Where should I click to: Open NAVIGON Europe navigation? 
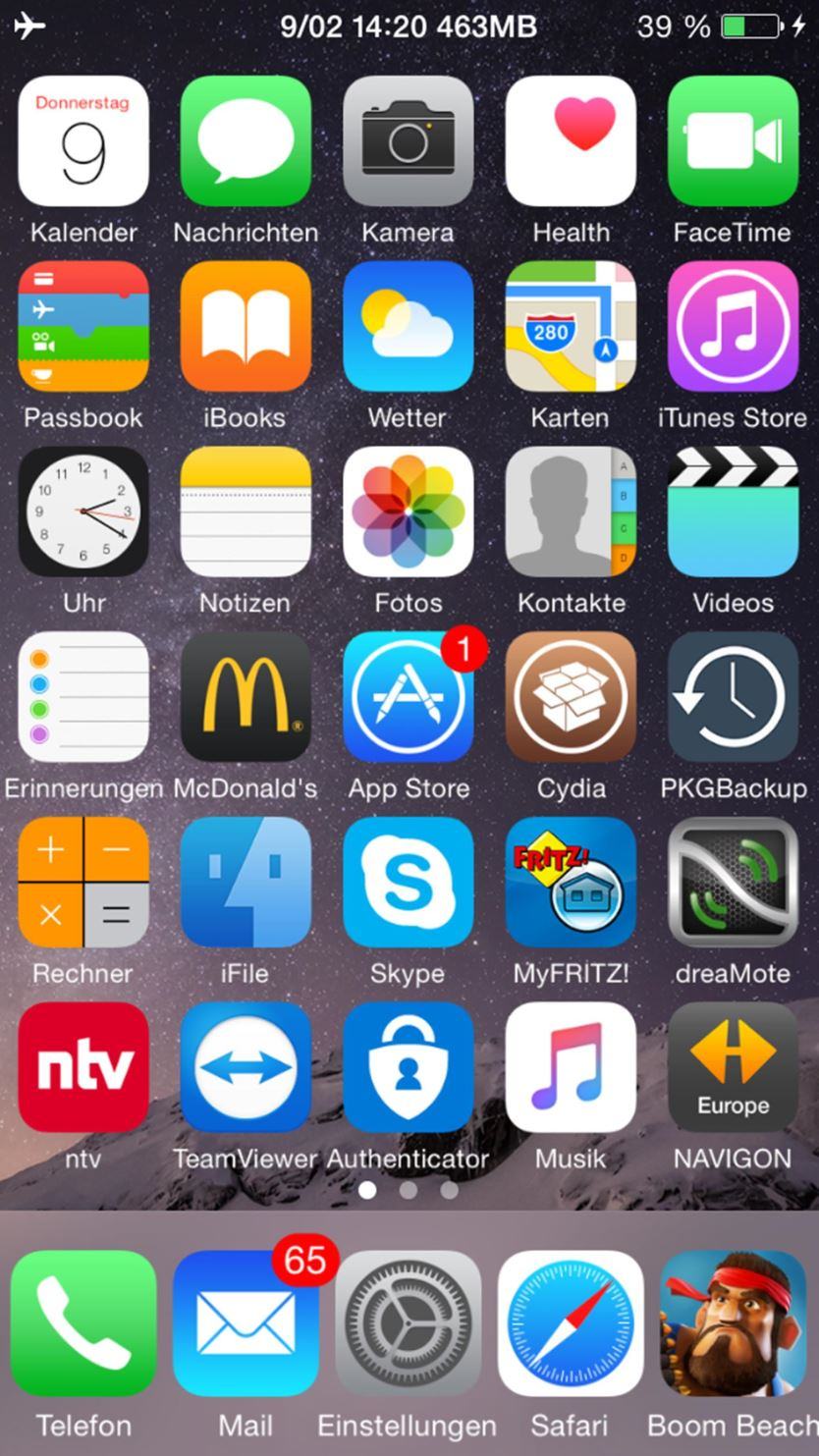tap(733, 1067)
